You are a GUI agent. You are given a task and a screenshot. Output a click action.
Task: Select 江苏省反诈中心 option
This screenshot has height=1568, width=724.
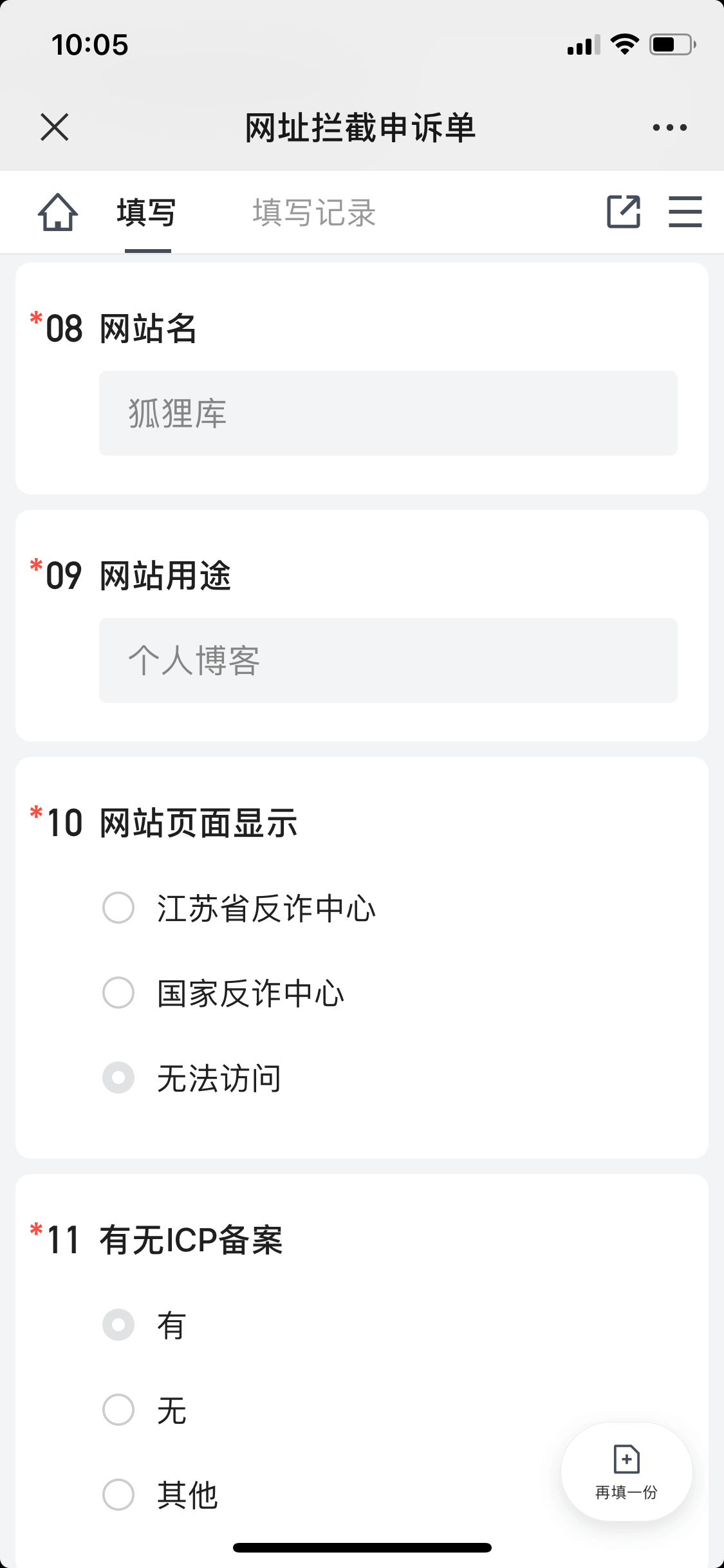point(118,908)
